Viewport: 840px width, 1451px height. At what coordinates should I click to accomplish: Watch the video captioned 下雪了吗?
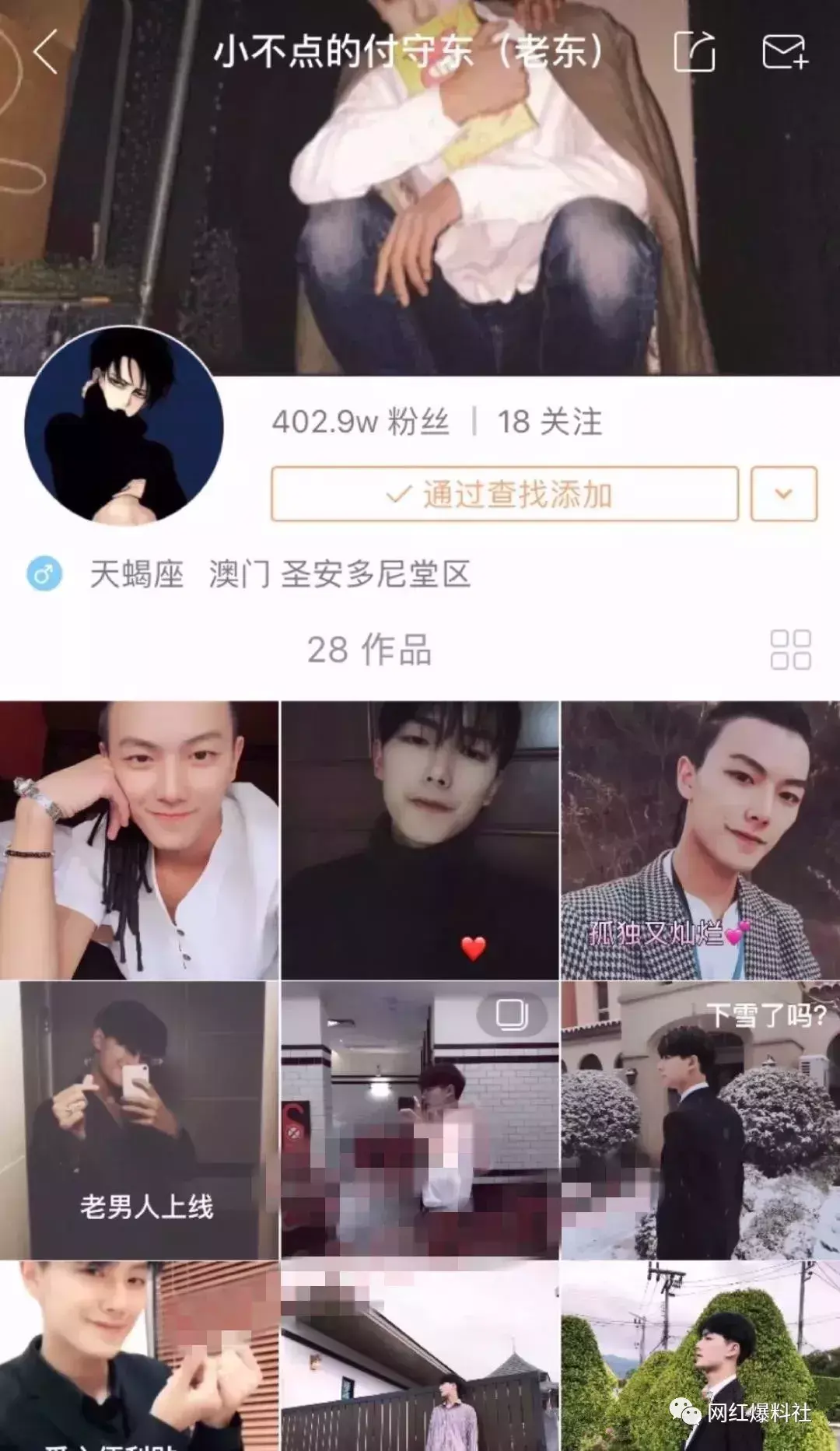coord(700,1120)
